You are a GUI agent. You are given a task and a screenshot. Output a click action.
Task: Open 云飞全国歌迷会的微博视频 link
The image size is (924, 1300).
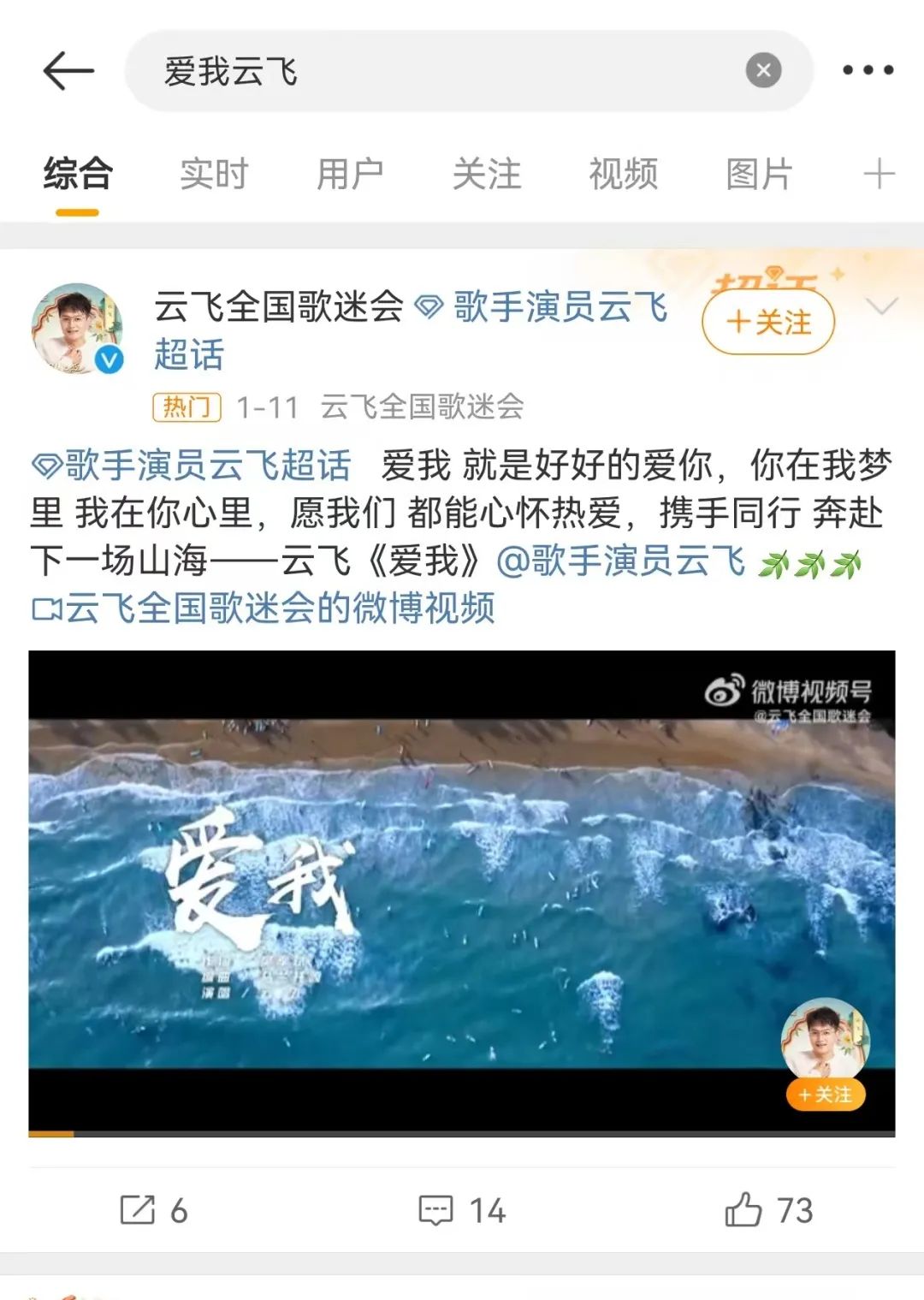[x=264, y=608]
